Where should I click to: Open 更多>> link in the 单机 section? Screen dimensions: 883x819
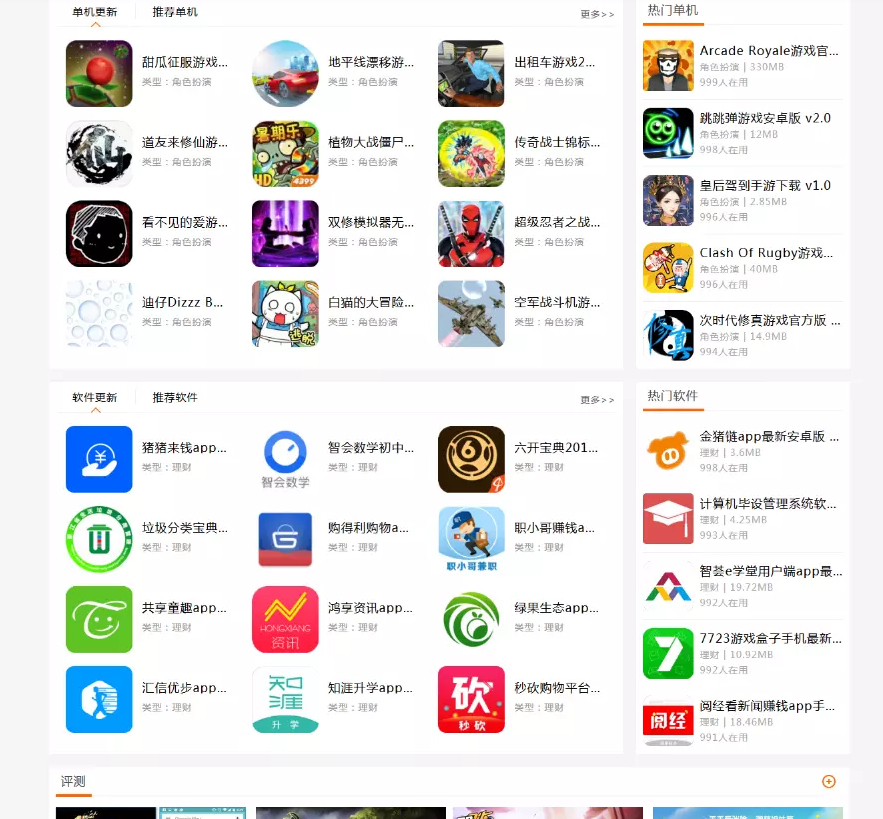(x=597, y=14)
